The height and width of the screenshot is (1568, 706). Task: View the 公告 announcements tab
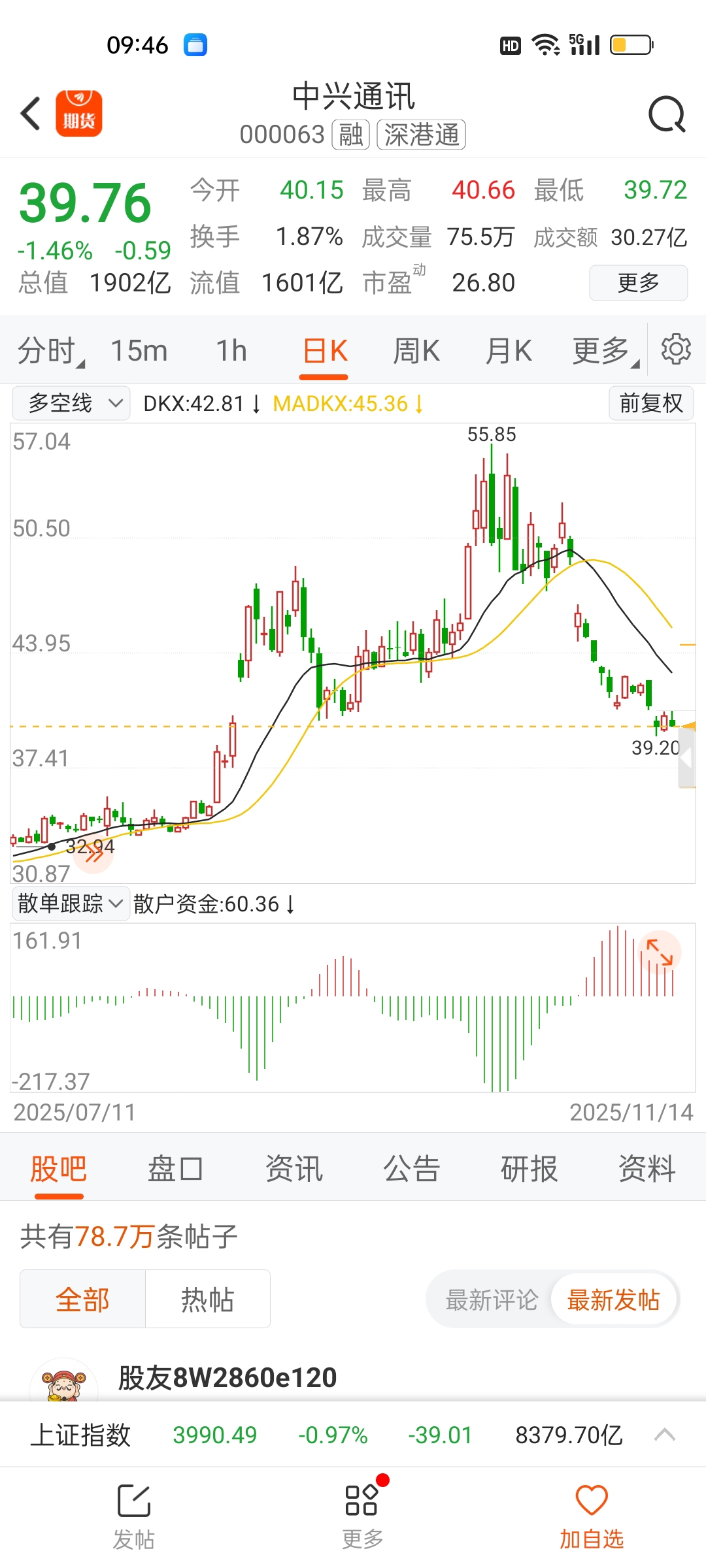412,1169
